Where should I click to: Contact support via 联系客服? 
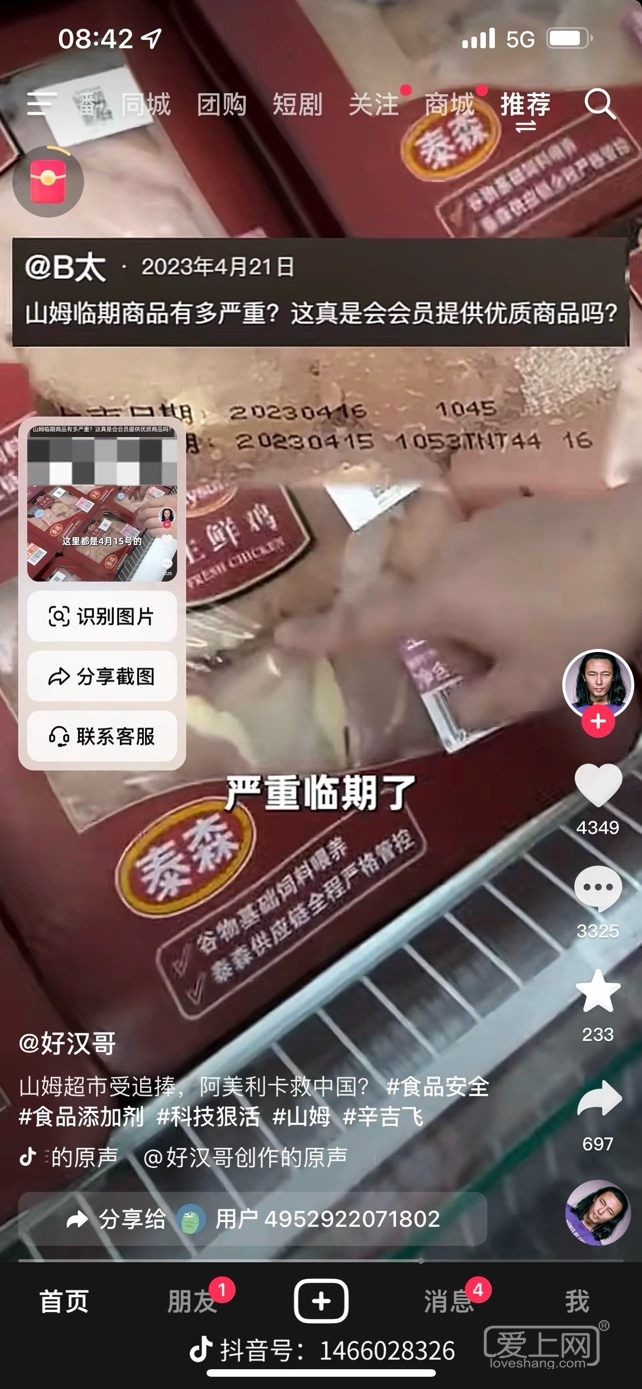pos(102,737)
